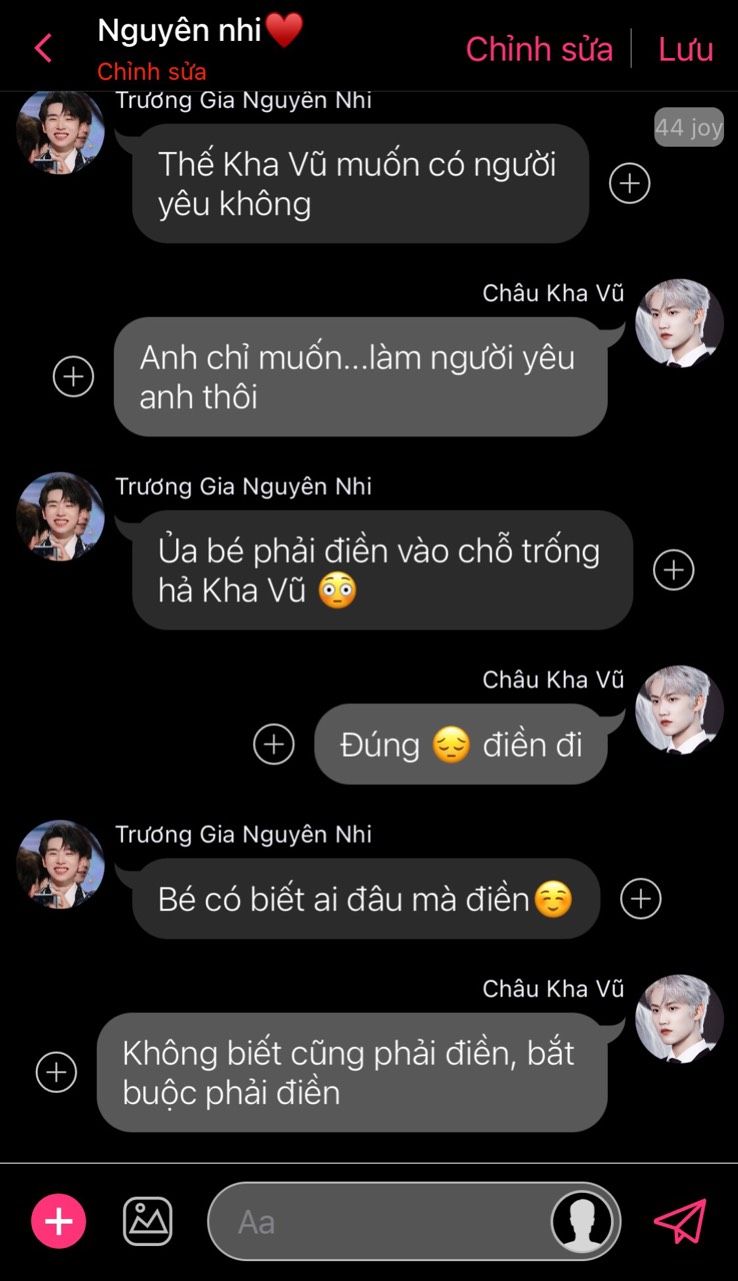Send the message with paper plane icon
This screenshot has width=738, height=1281.
pyautogui.click(x=680, y=1221)
